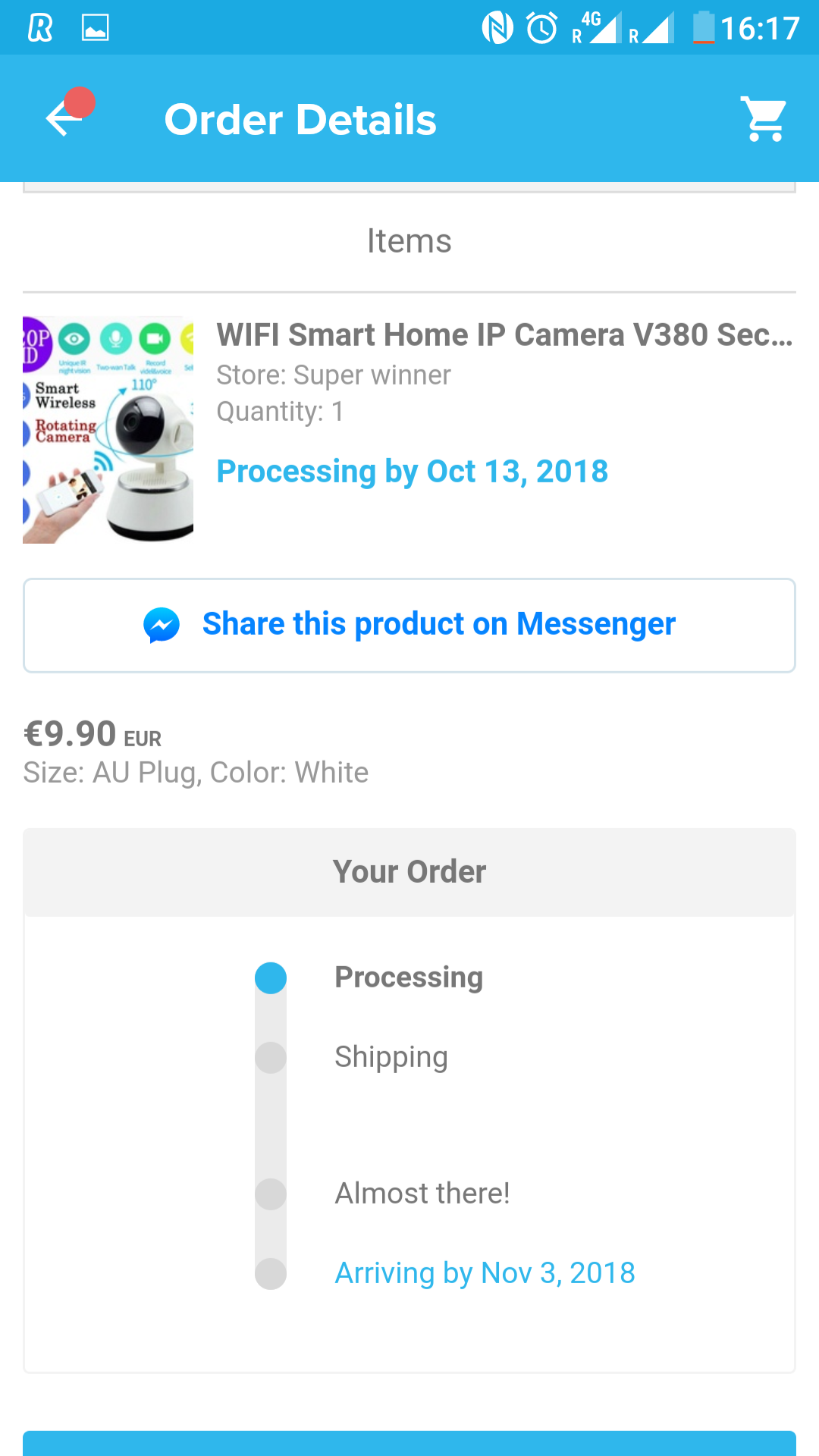819x1456 pixels.
Task: Open the shopping cart
Action: point(764,119)
